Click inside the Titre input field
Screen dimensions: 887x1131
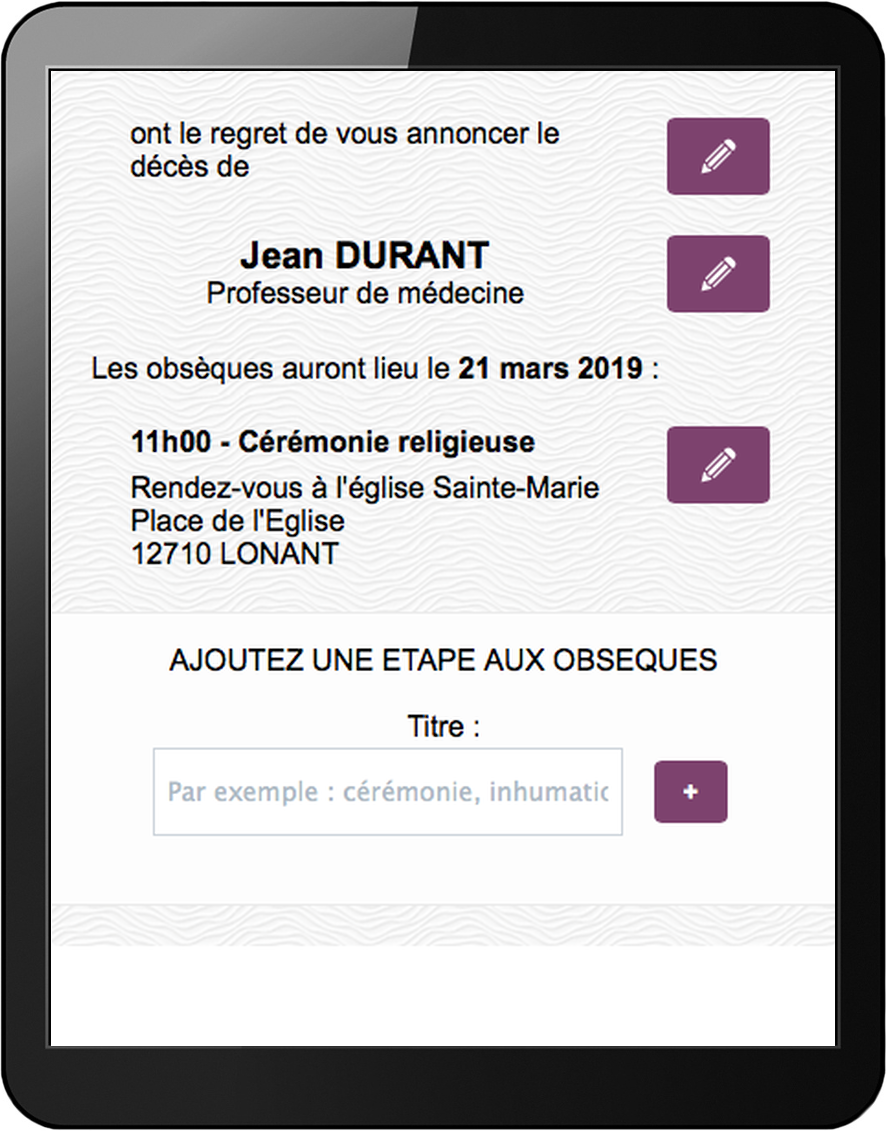[388, 791]
